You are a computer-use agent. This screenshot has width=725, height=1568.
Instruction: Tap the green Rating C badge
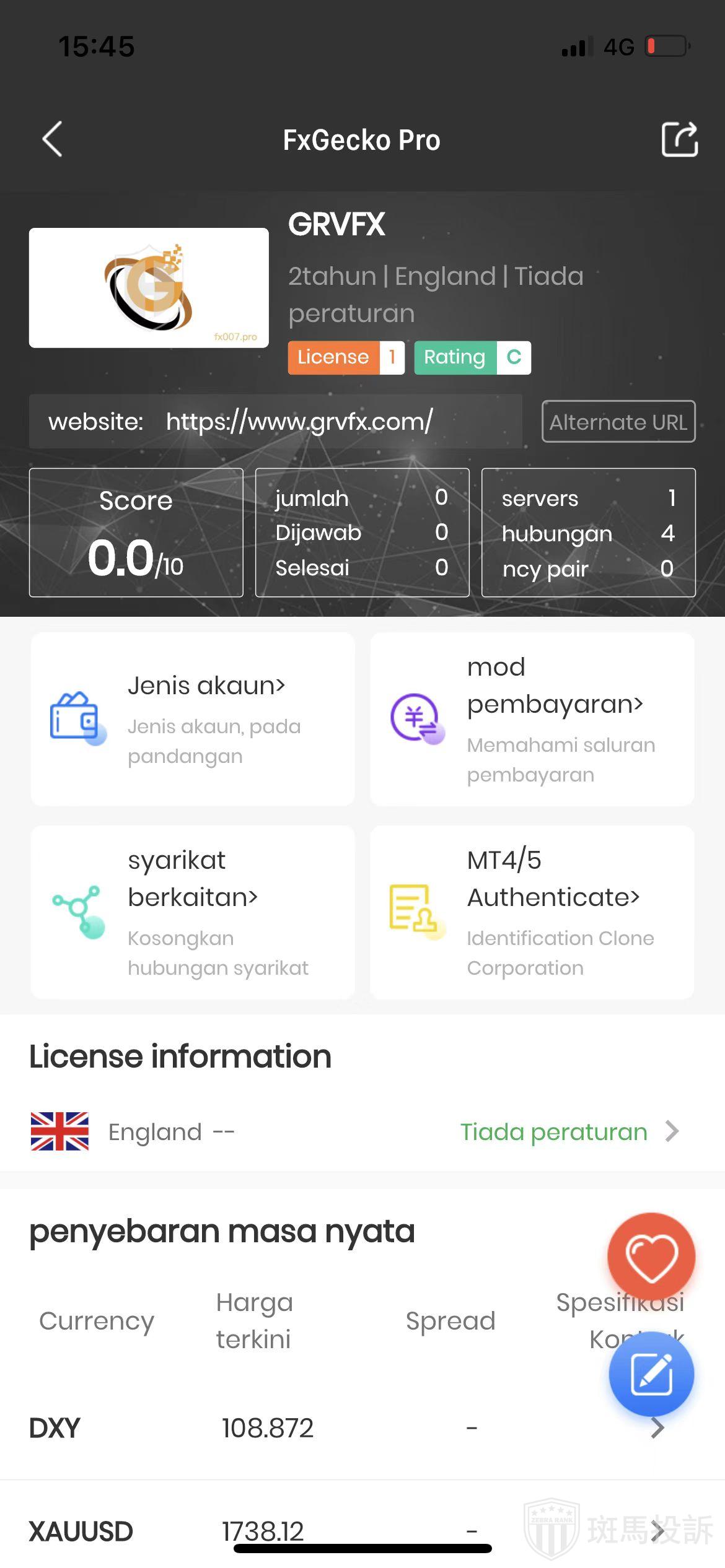(x=472, y=357)
